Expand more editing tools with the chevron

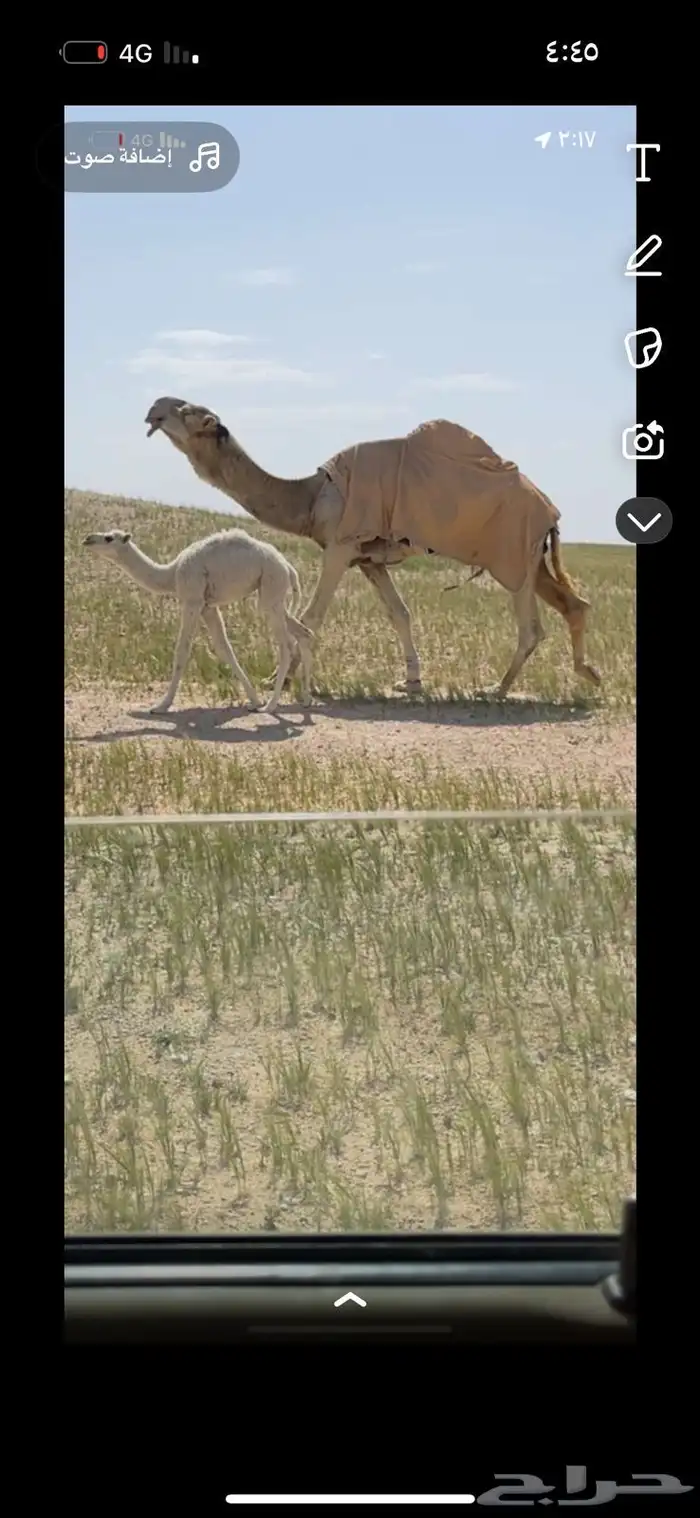tap(643, 521)
